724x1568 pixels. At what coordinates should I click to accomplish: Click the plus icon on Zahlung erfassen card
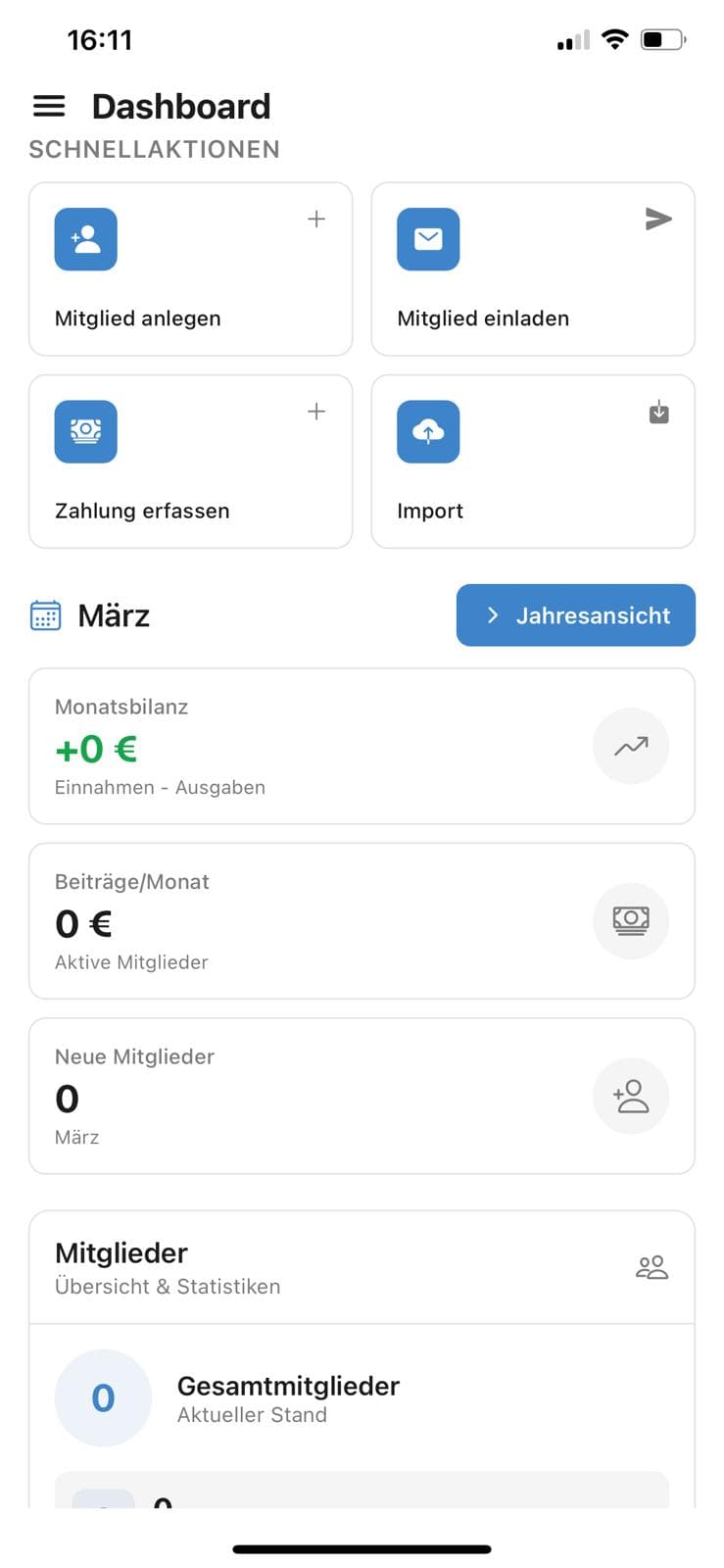coord(316,412)
